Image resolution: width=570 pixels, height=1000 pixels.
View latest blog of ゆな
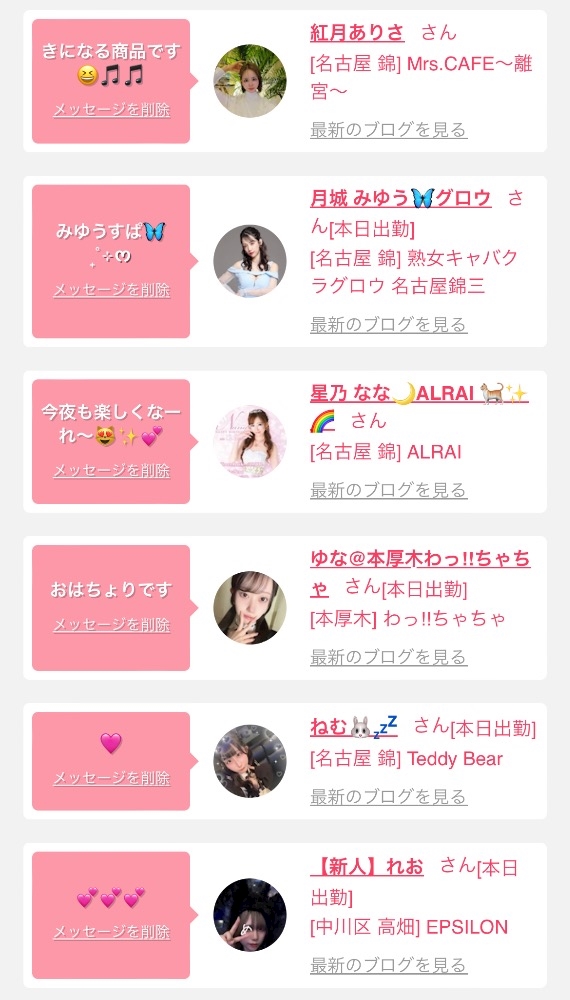(x=388, y=657)
